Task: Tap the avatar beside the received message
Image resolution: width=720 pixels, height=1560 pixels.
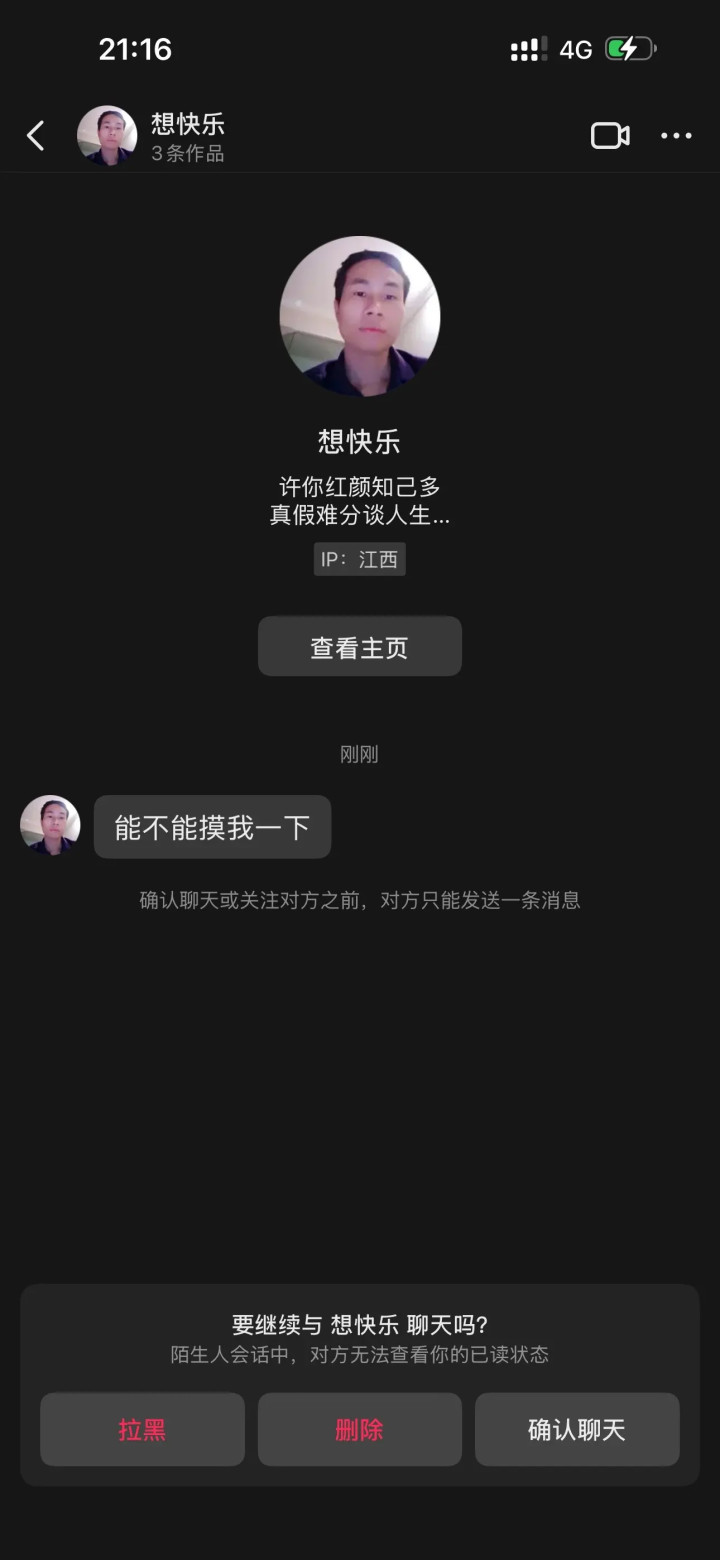Action: (x=50, y=825)
